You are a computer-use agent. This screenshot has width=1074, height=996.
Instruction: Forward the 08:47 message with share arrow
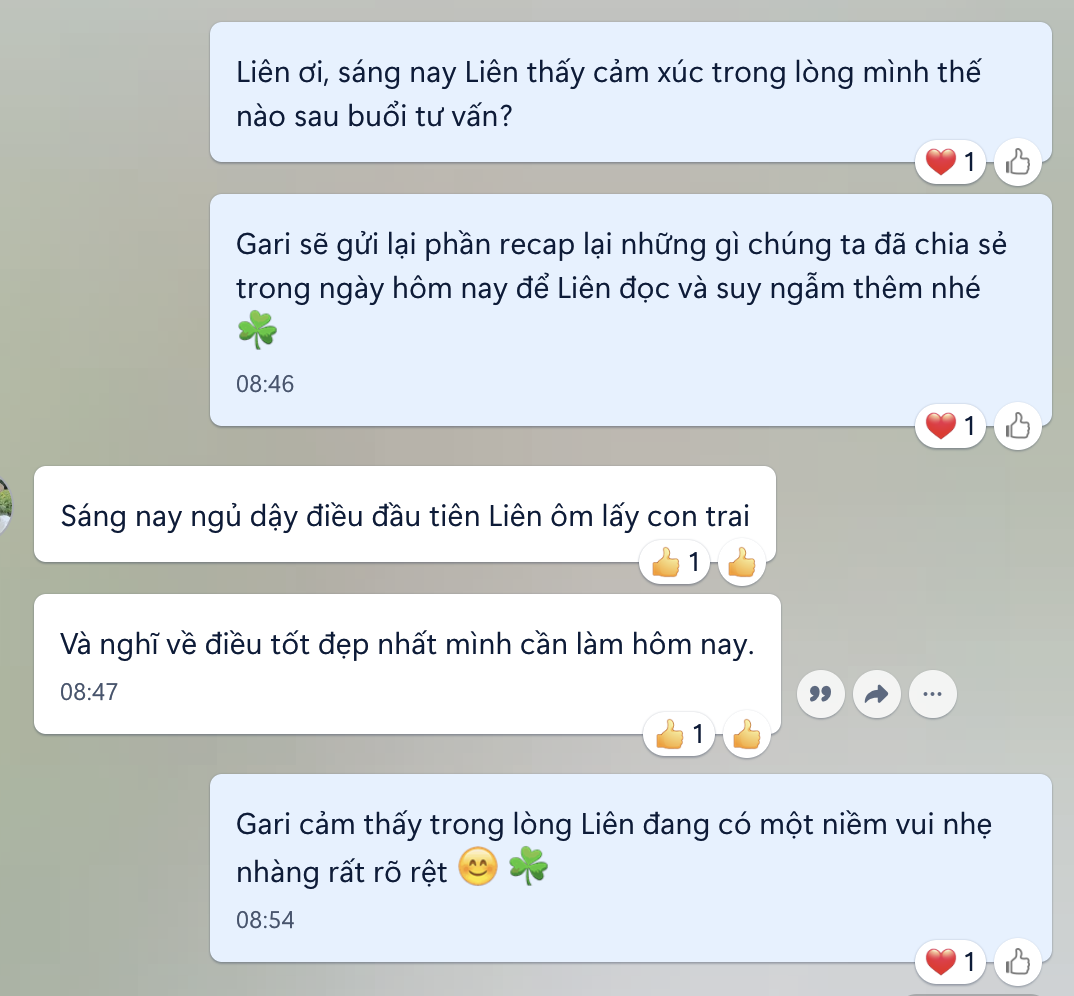(877, 694)
